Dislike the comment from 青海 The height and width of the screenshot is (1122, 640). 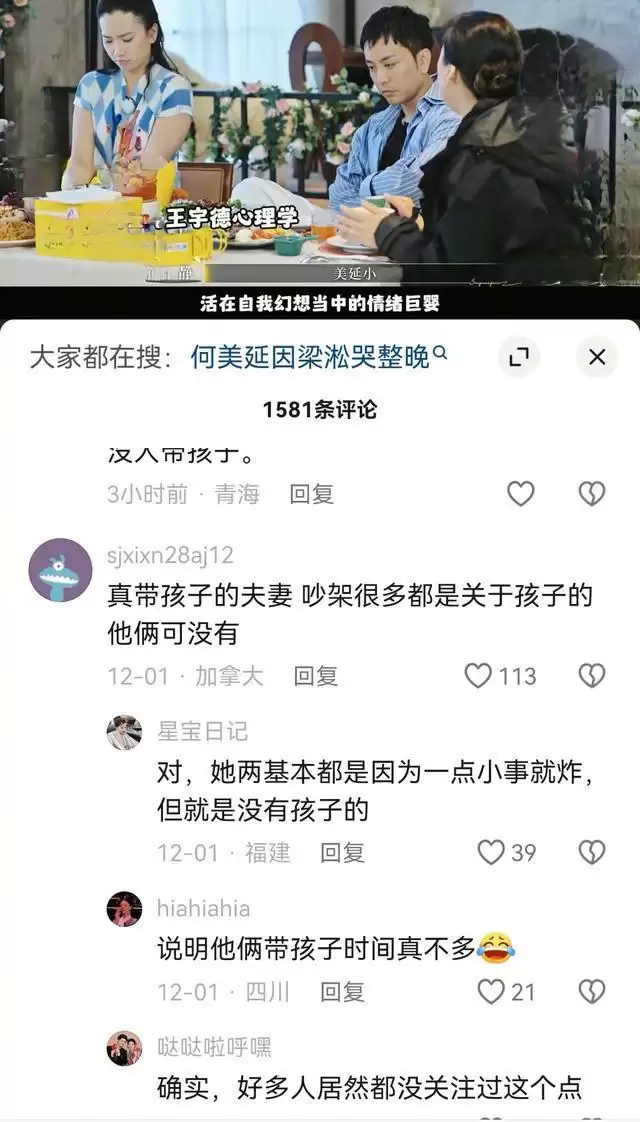592,493
